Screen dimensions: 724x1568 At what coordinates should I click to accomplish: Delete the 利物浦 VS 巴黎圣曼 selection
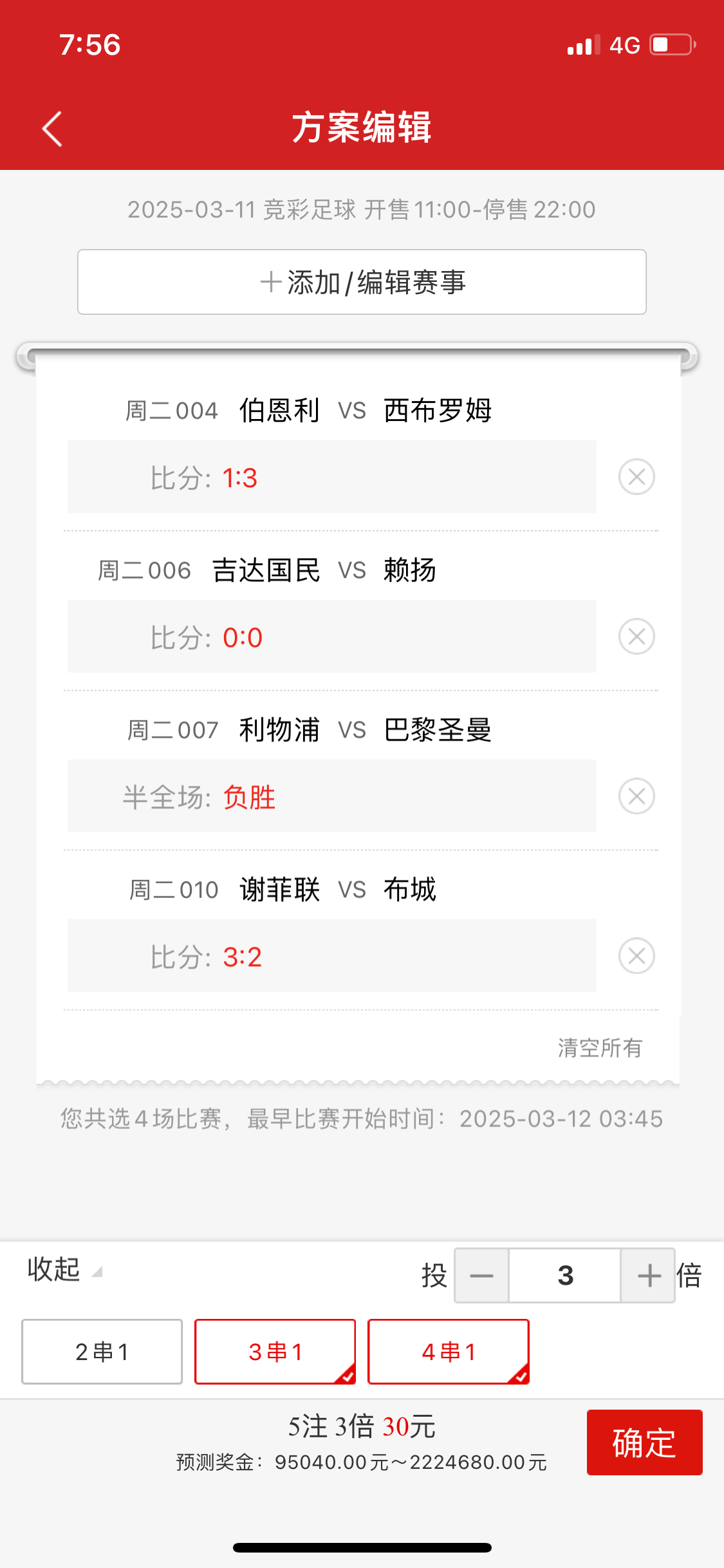pos(636,796)
